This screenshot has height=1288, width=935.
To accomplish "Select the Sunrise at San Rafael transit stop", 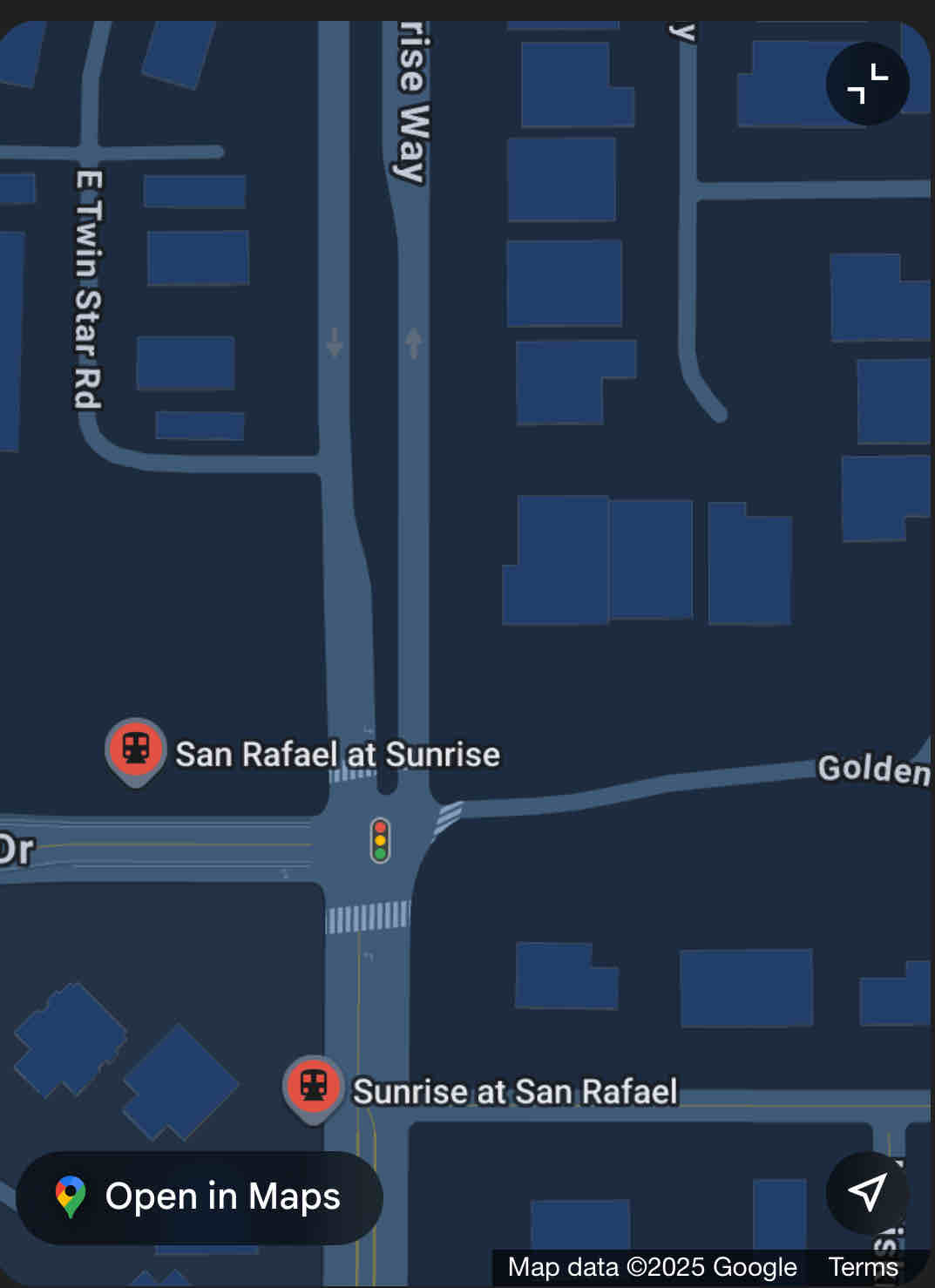I will [x=313, y=1087].
